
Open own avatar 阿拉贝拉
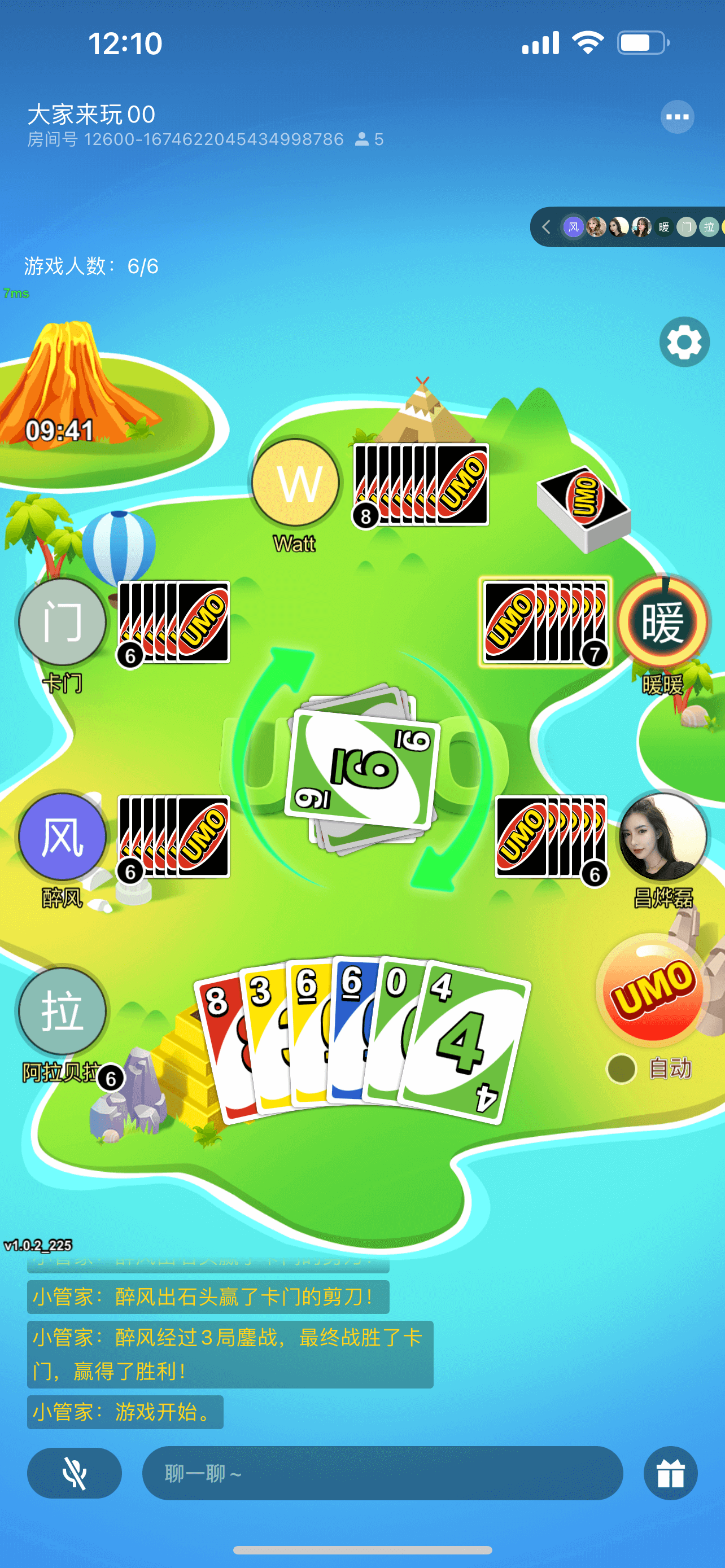pyautogui.click(x=62, y=1011)
